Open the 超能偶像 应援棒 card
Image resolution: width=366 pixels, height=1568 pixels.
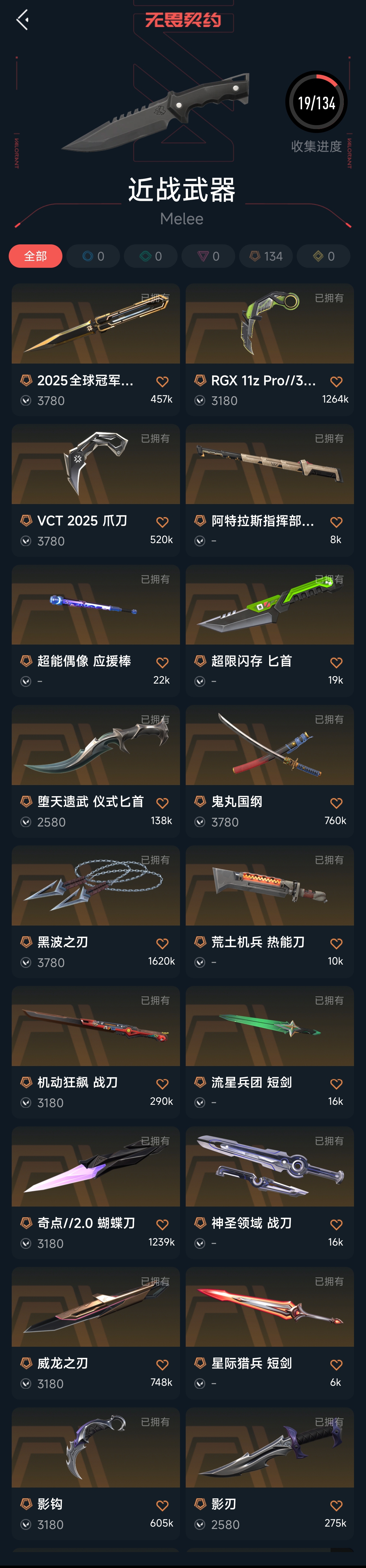[x=95, y=631]
